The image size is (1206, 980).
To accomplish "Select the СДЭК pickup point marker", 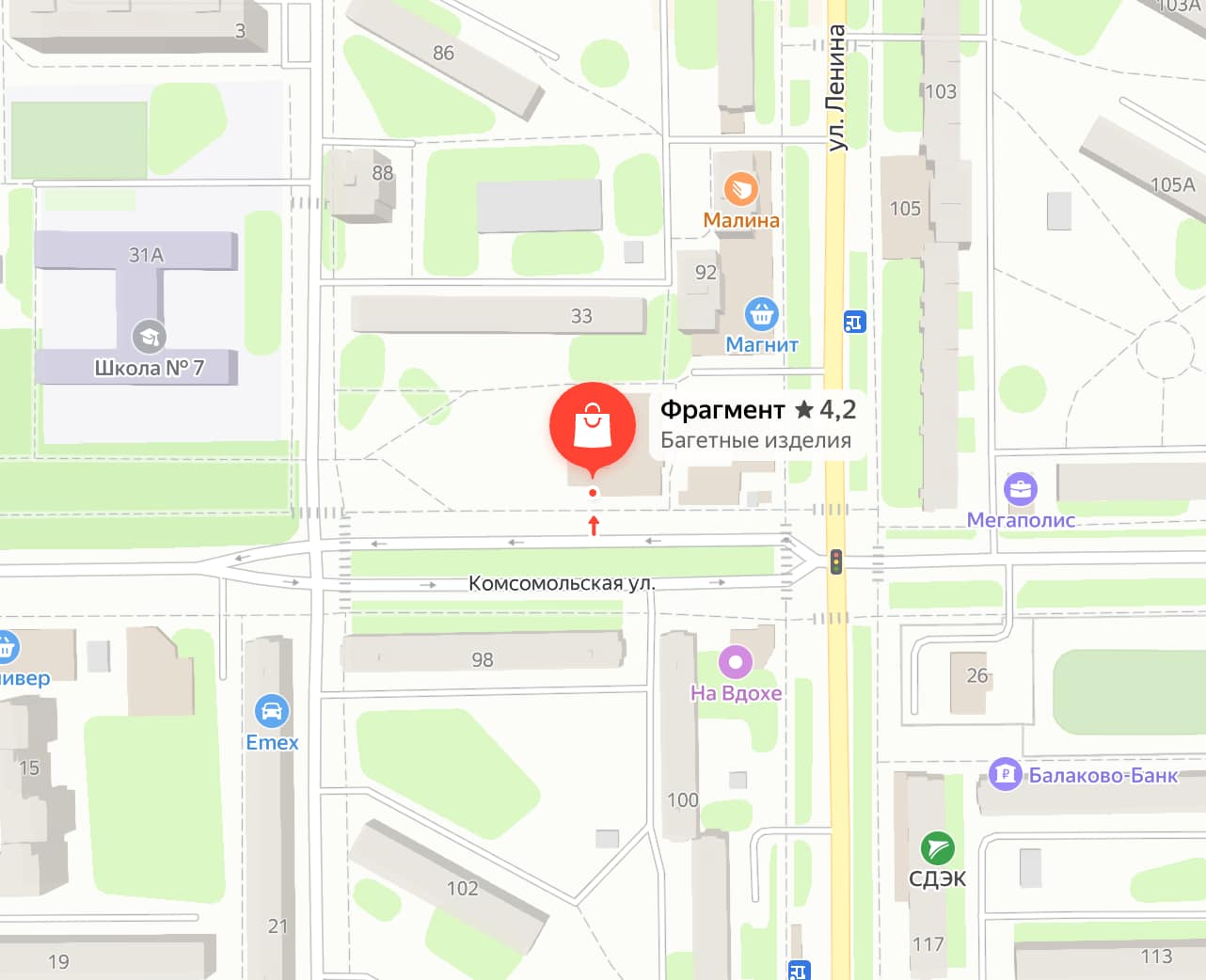I will (x=937, y=848).
